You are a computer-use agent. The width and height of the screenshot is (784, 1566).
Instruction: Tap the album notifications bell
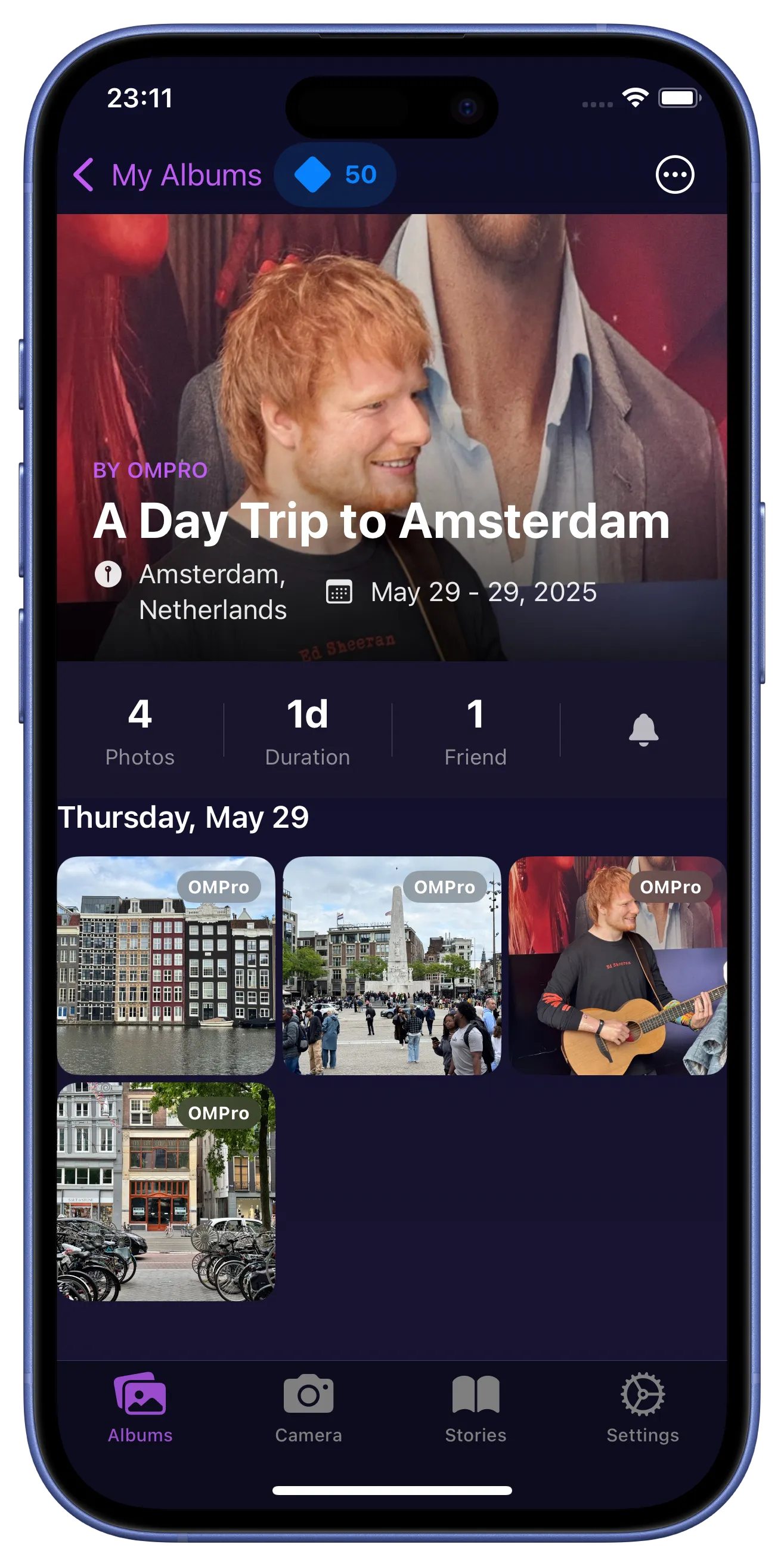click(643, 729)
